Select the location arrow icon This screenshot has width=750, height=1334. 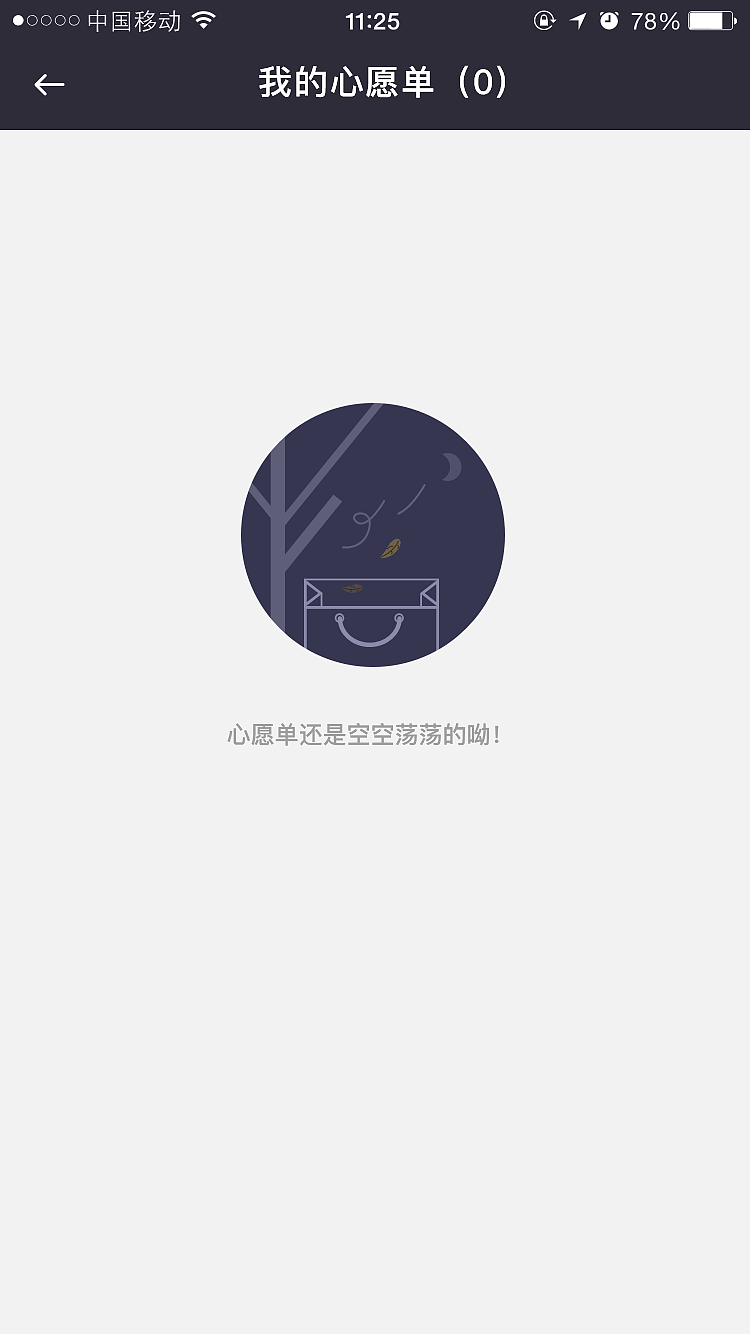click(578, 20)
